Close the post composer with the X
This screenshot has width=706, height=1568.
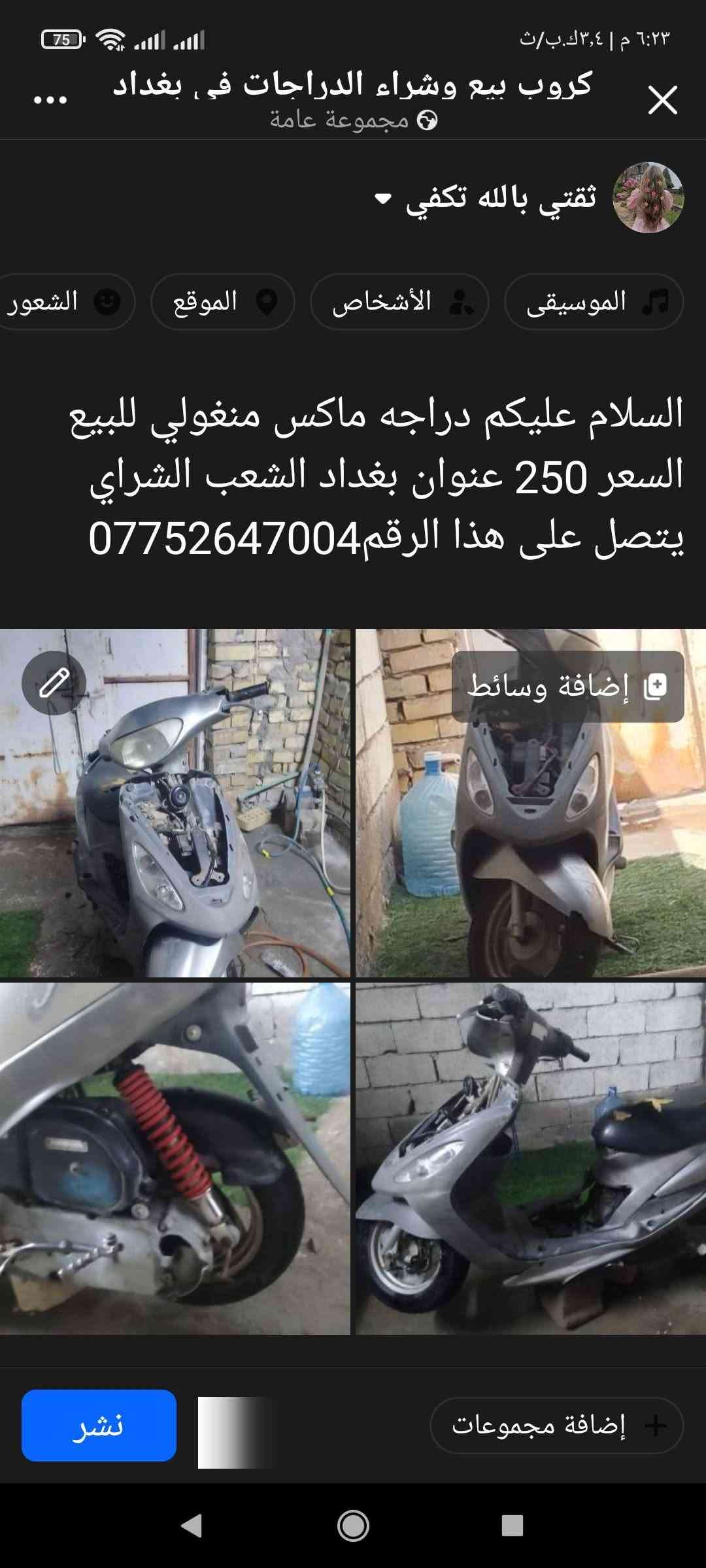662,100
